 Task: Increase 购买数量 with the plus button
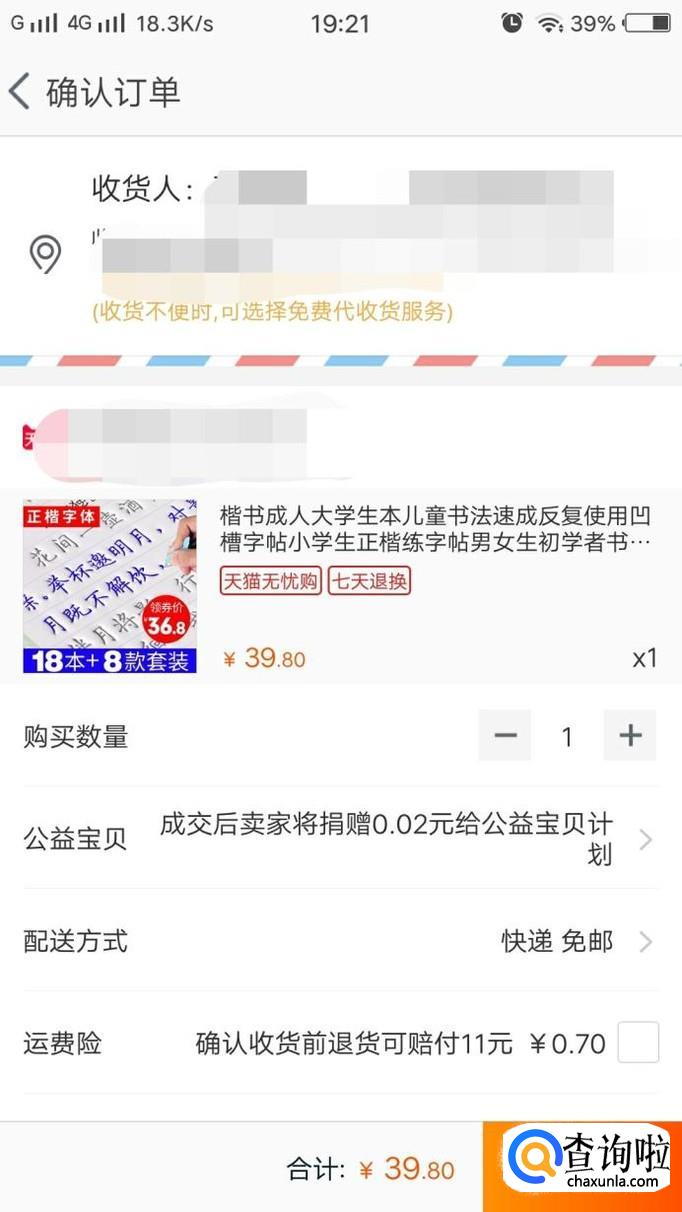(x=630, y=736)
